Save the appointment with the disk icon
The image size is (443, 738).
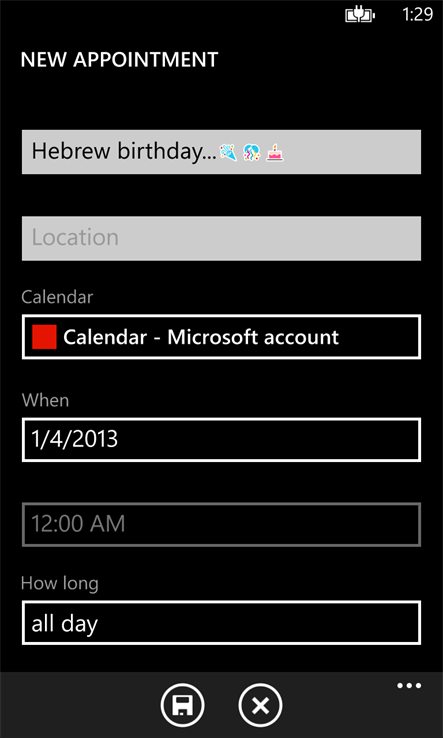point(182,706)
